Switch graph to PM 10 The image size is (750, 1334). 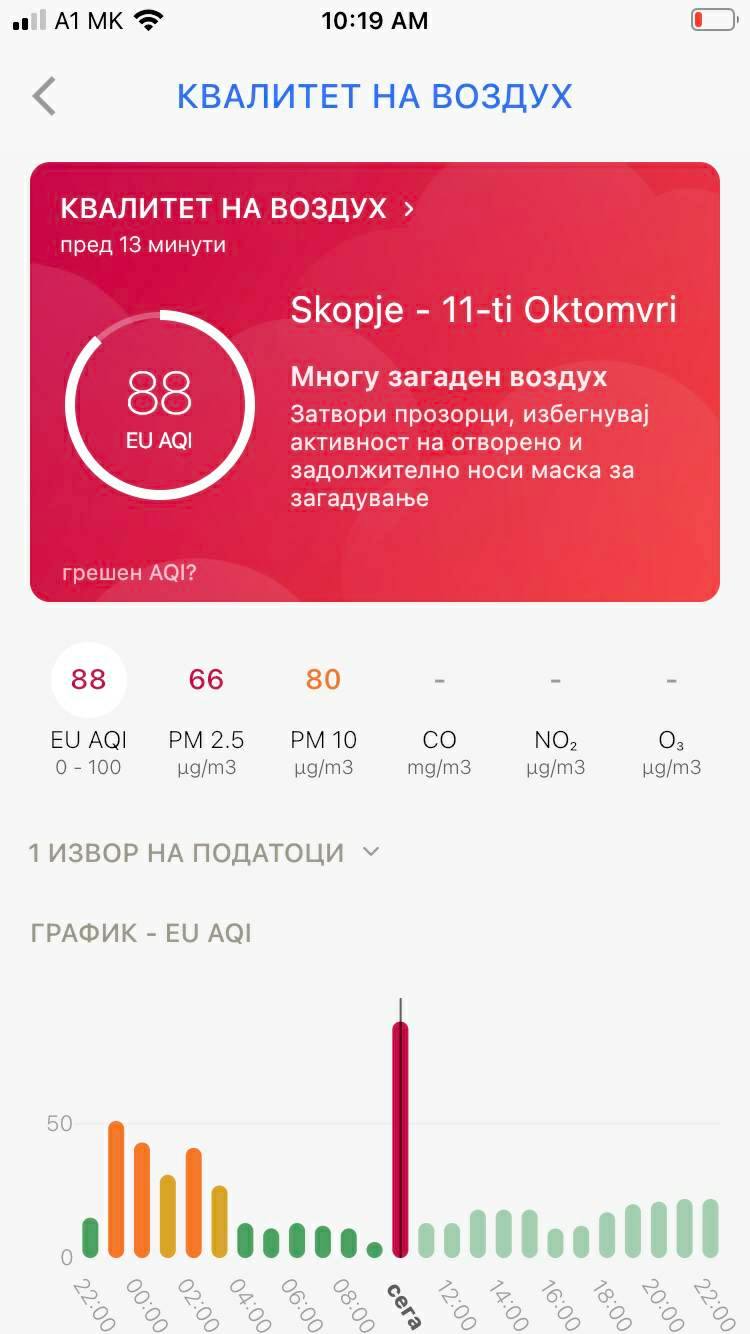click(323, 710)
